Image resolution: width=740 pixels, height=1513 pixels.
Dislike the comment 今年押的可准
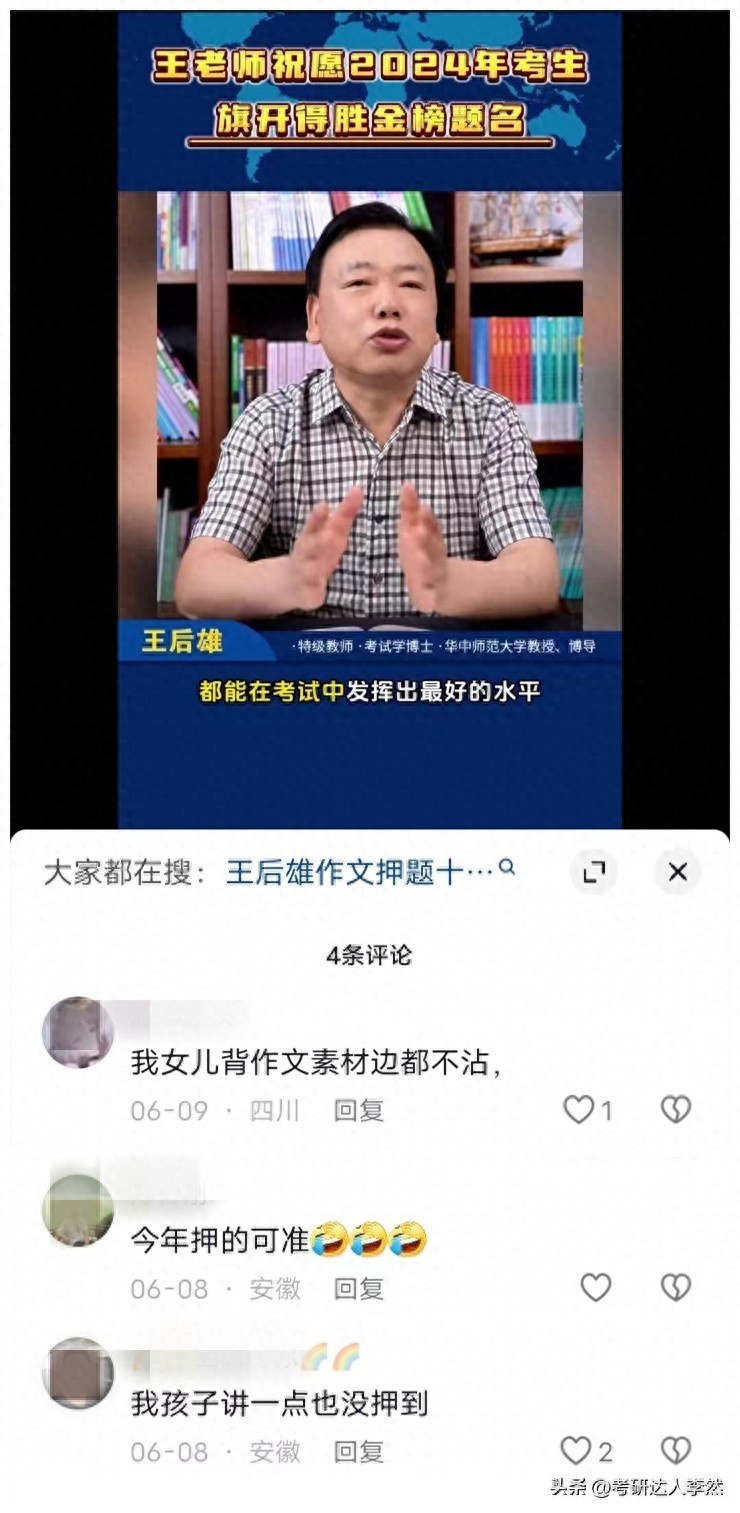pos(676,1287)
